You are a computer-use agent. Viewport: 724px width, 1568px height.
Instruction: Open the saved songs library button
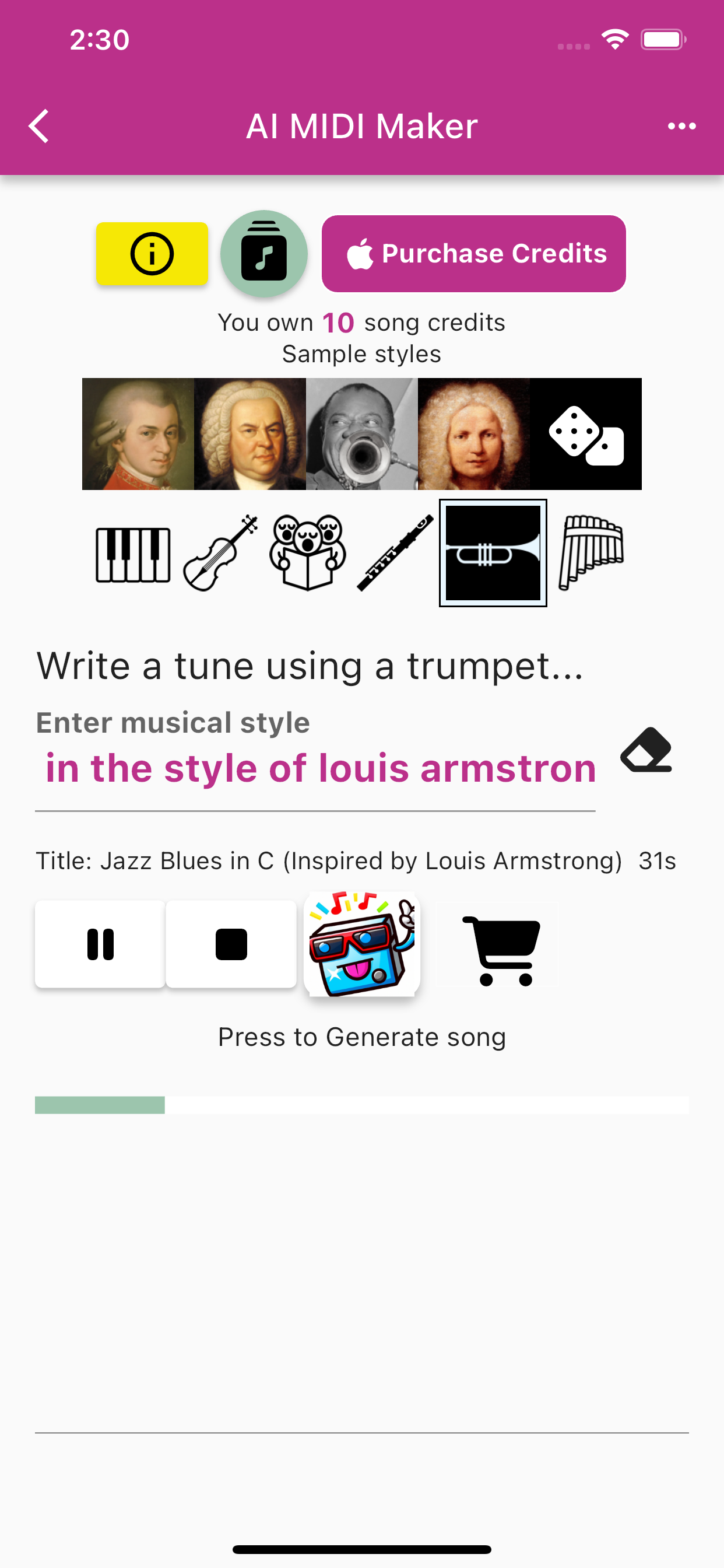263,254
